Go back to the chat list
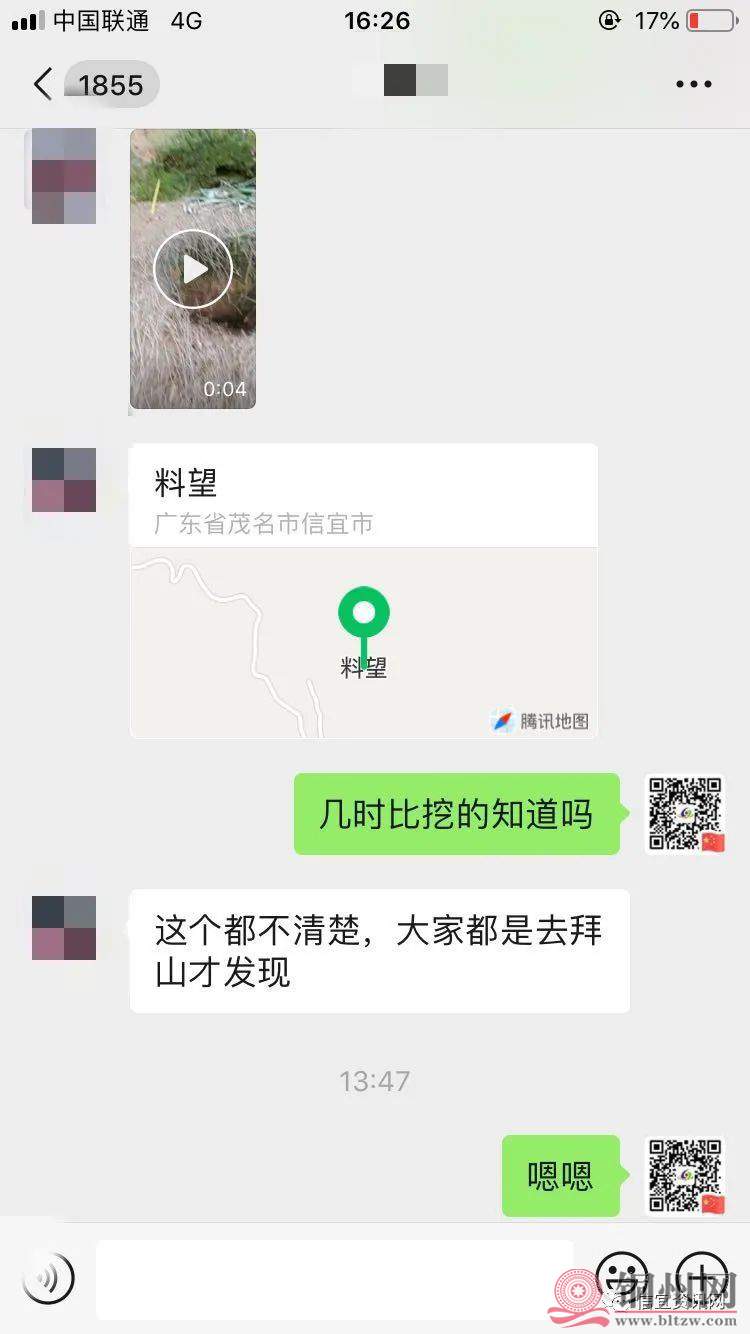 (44, 85)
